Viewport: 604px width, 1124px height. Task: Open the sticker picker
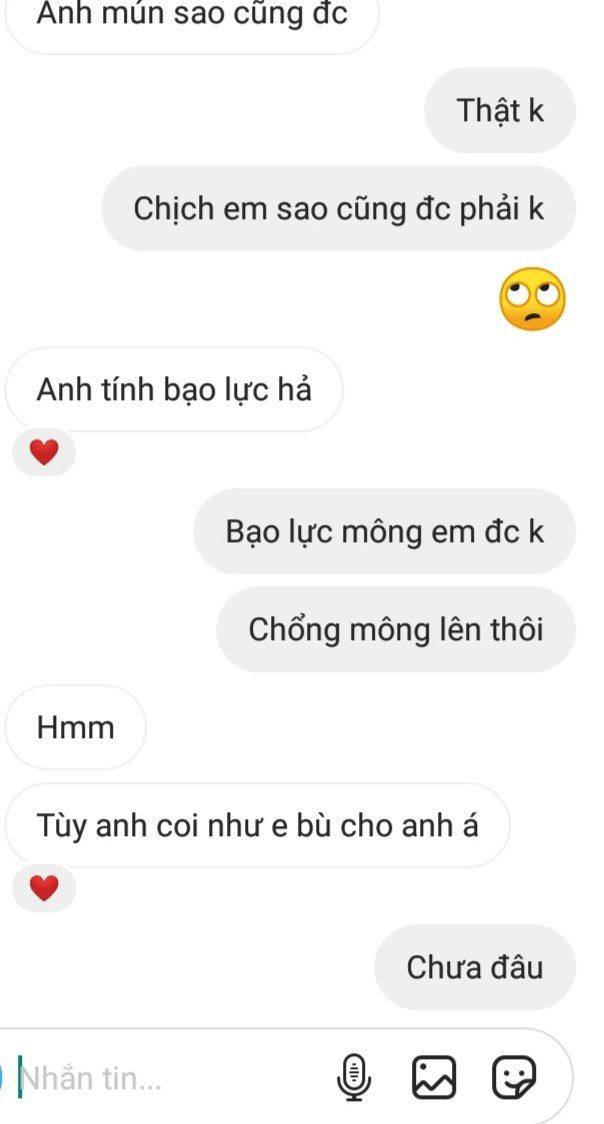[514, 1078]
